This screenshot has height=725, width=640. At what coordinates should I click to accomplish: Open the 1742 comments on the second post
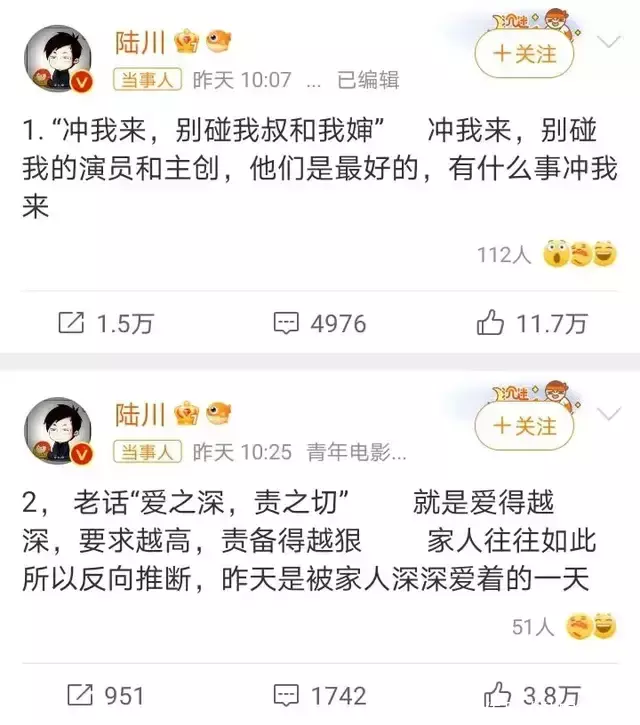[x=320, y=695]
